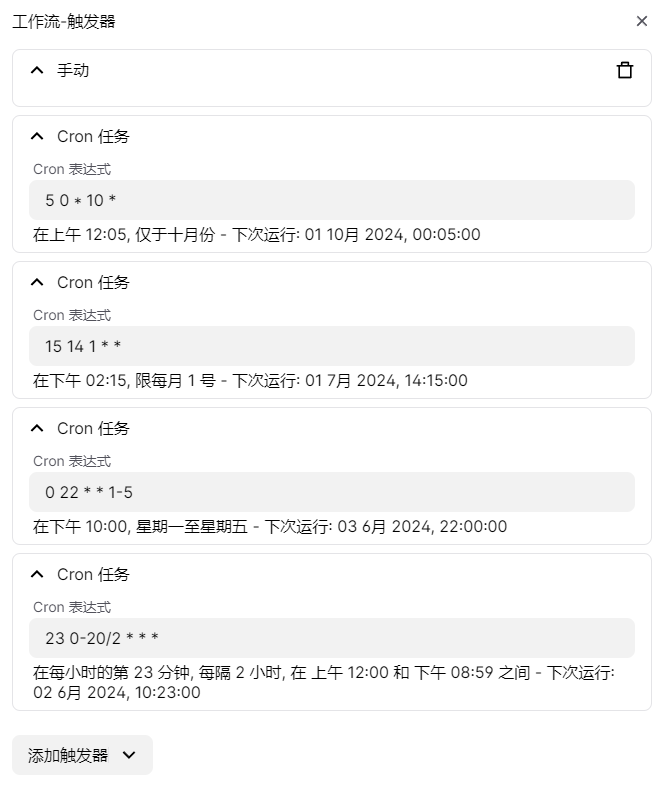Open the 添加触发器 dropdown
The image size is (667, 787).
82,755
